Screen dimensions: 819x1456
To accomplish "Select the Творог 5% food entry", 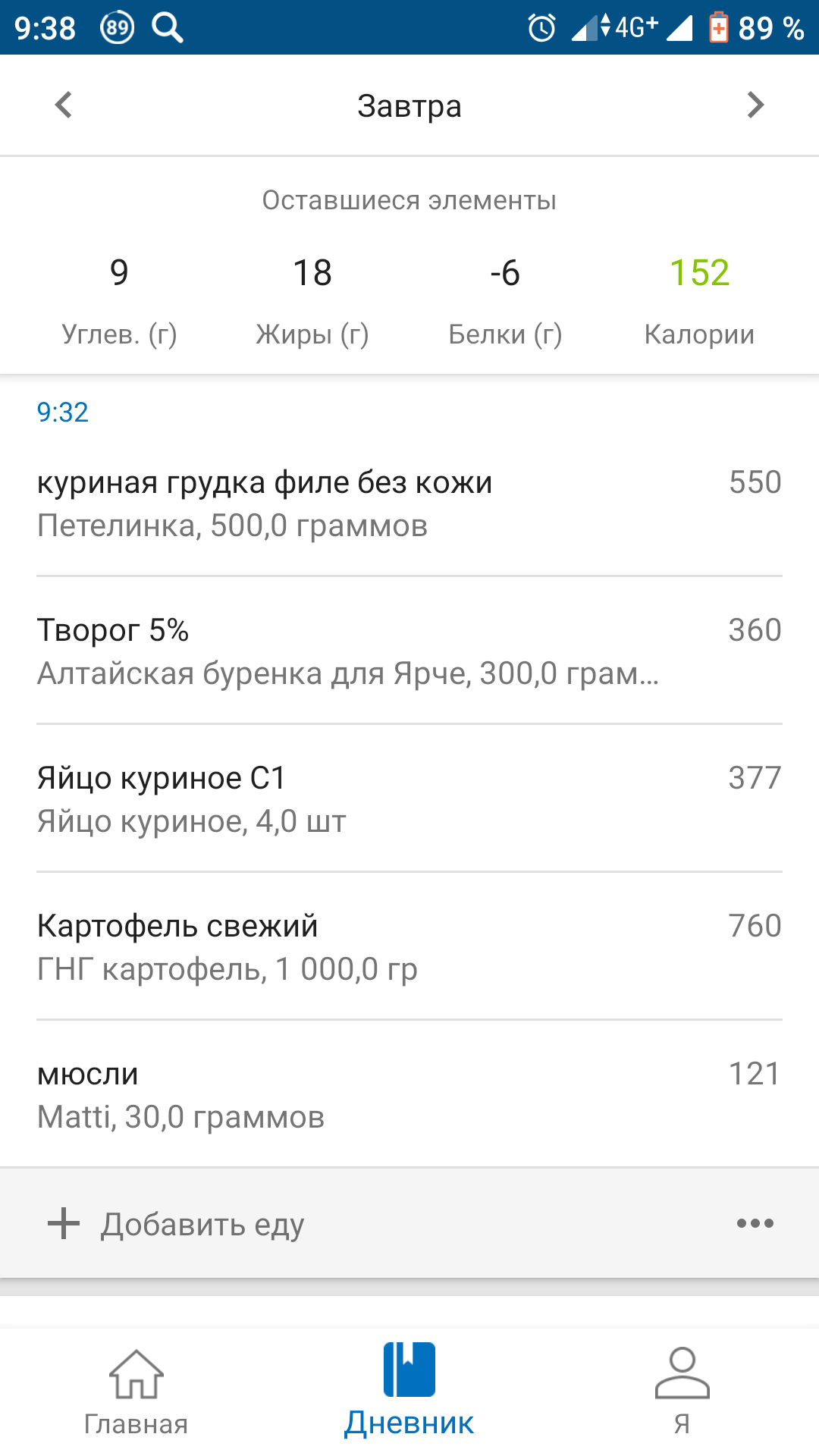I will click(409, 650).
